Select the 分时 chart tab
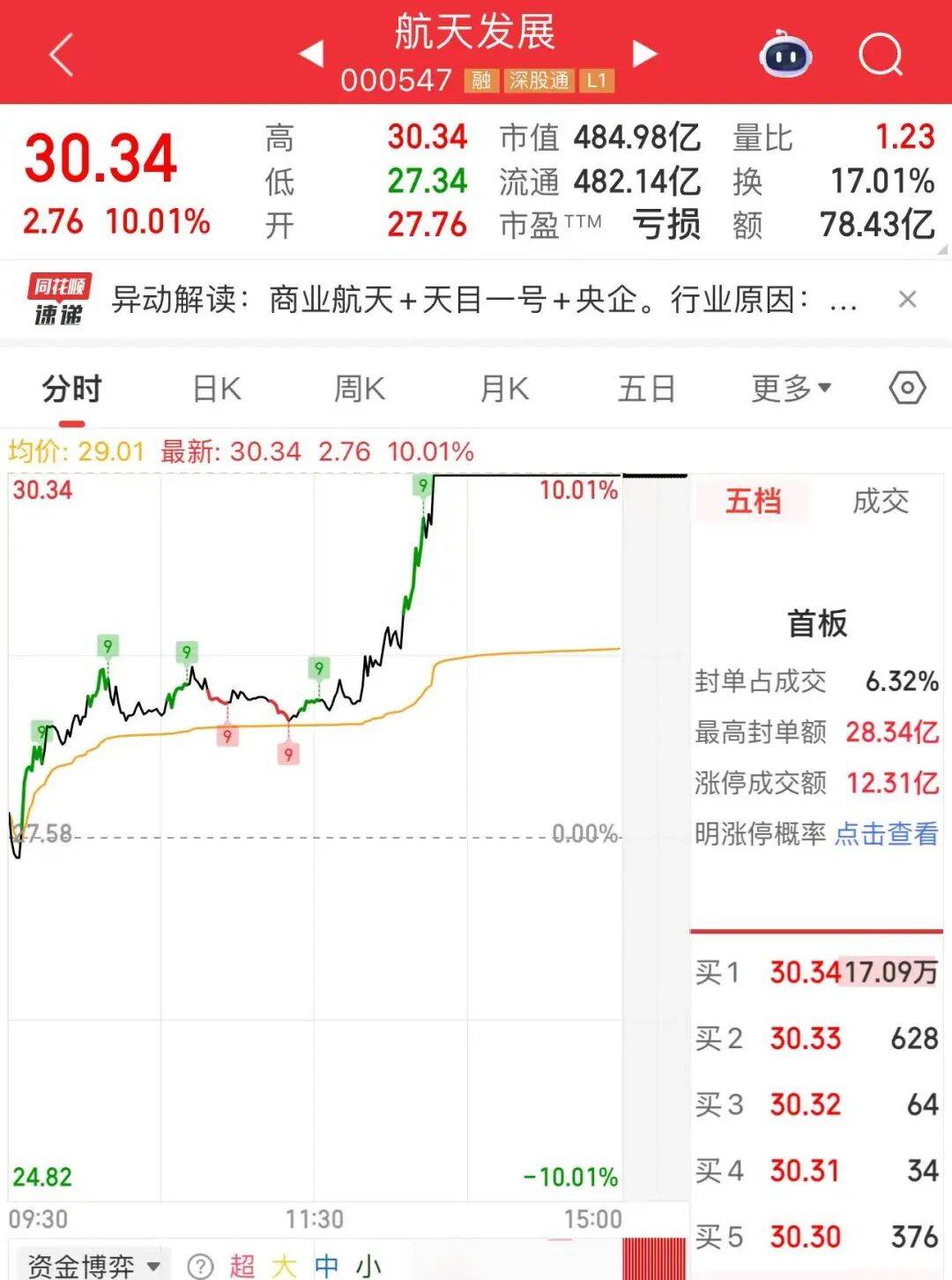 72,389
